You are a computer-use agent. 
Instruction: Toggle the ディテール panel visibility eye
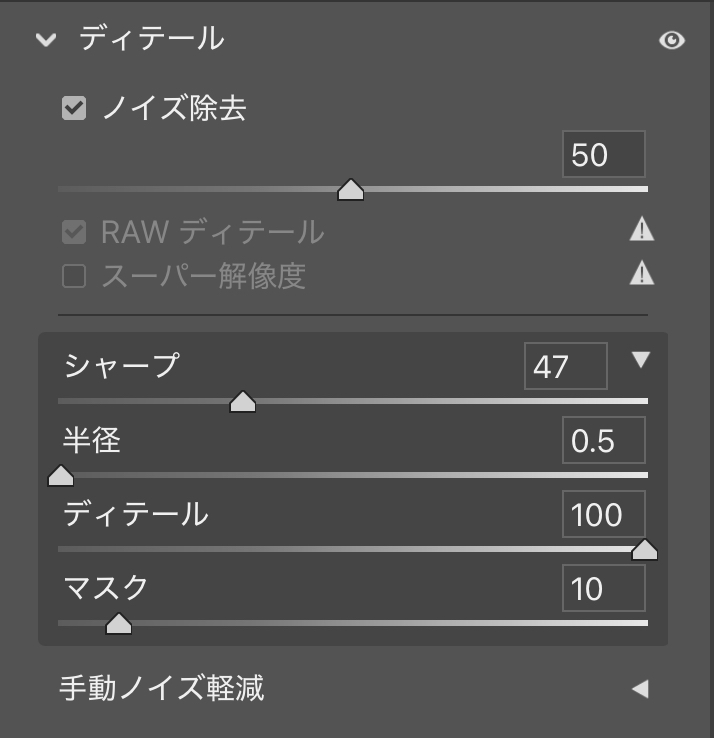click(672, 40)
